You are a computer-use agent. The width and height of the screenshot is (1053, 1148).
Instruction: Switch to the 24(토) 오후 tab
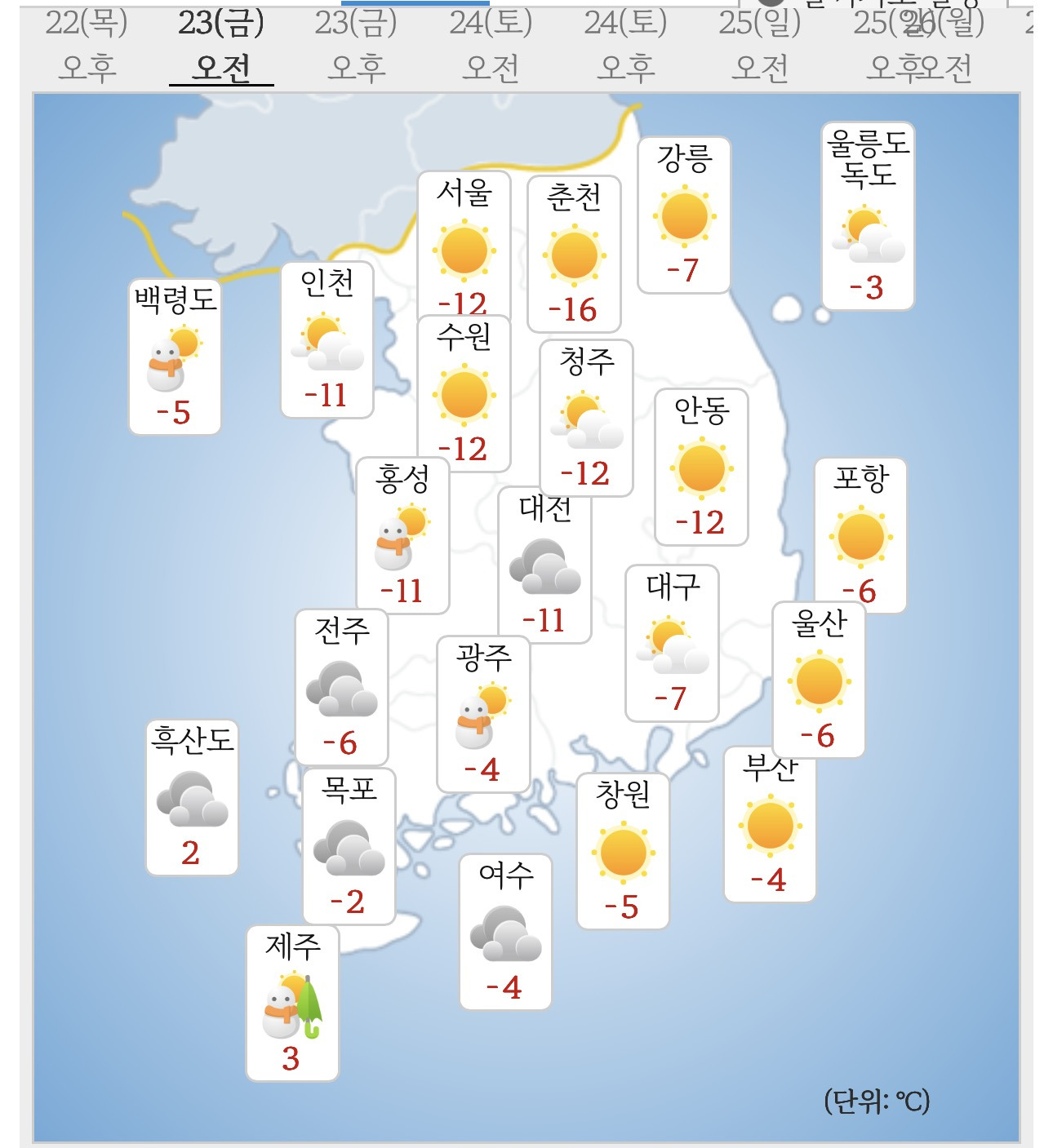click(x=625, y=46)
